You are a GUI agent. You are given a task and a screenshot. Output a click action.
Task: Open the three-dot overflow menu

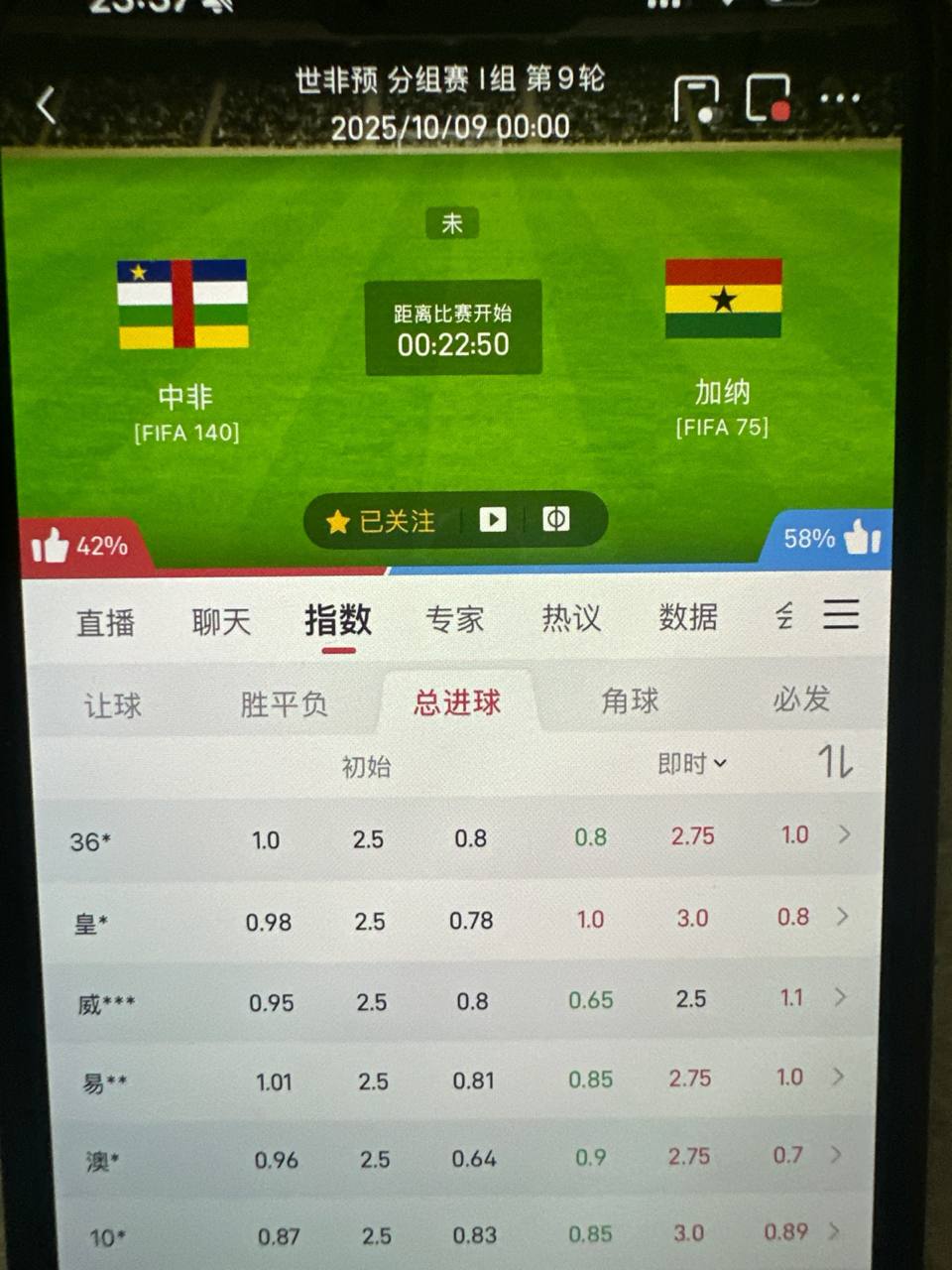(x=839, y=98)
